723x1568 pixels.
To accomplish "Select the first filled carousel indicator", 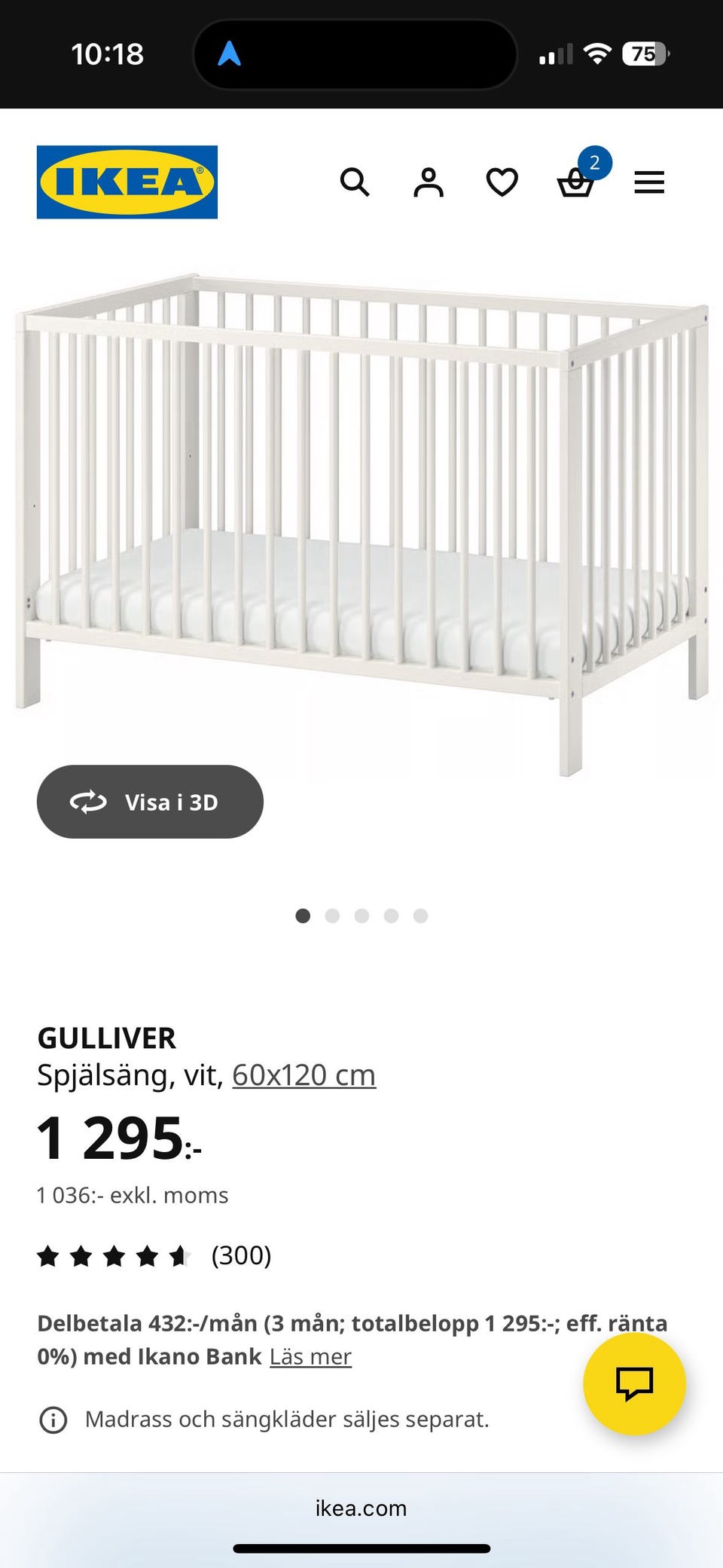I will pos(304,916).
